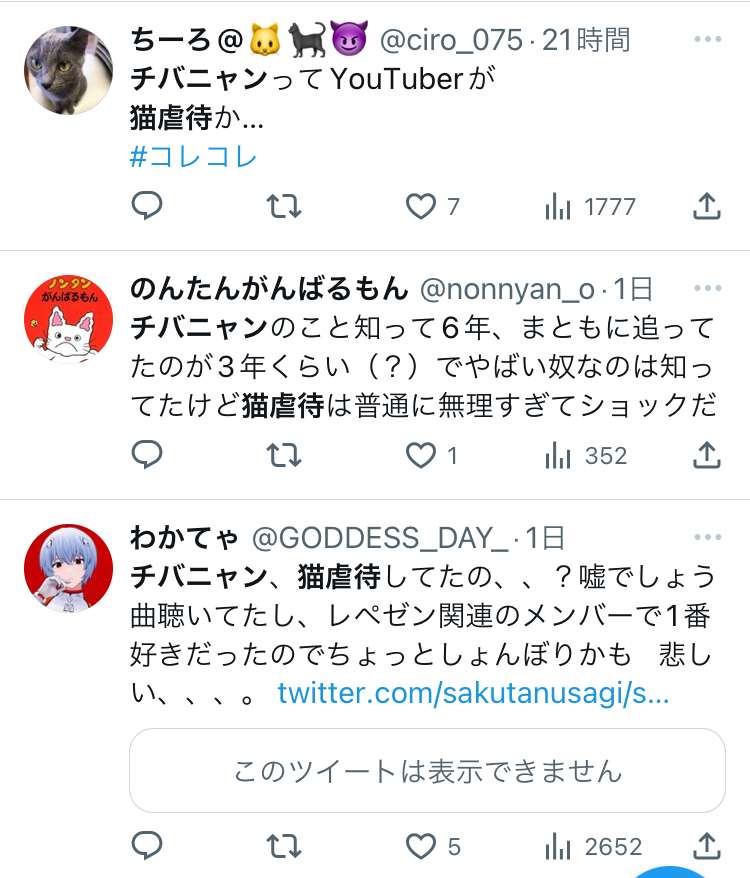Open overflow menu on nonnyan_o's tweet
750x878 pixels.
pyautogui.click(x=707, y=289)
